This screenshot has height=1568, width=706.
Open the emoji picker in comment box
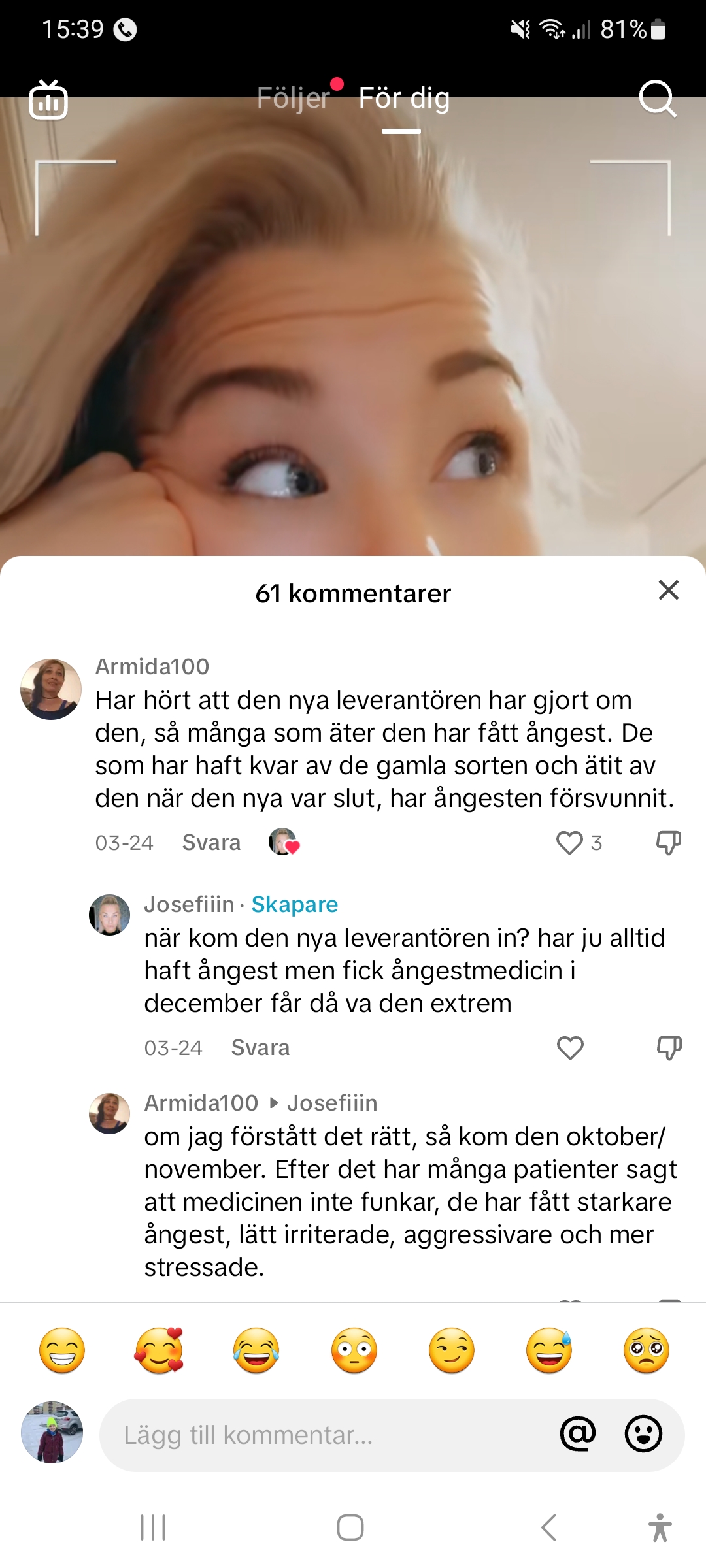[x=643, y=1434]
